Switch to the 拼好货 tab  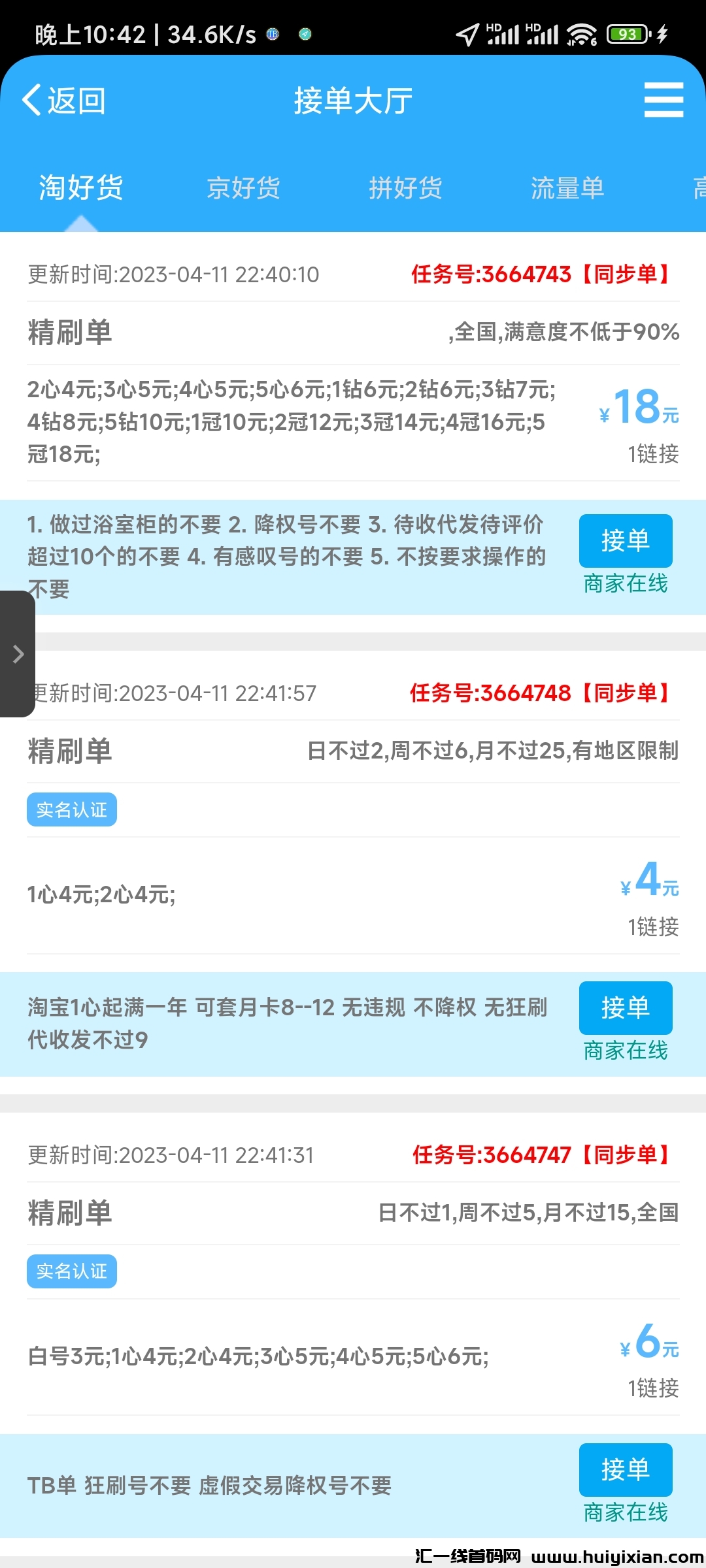407,188
